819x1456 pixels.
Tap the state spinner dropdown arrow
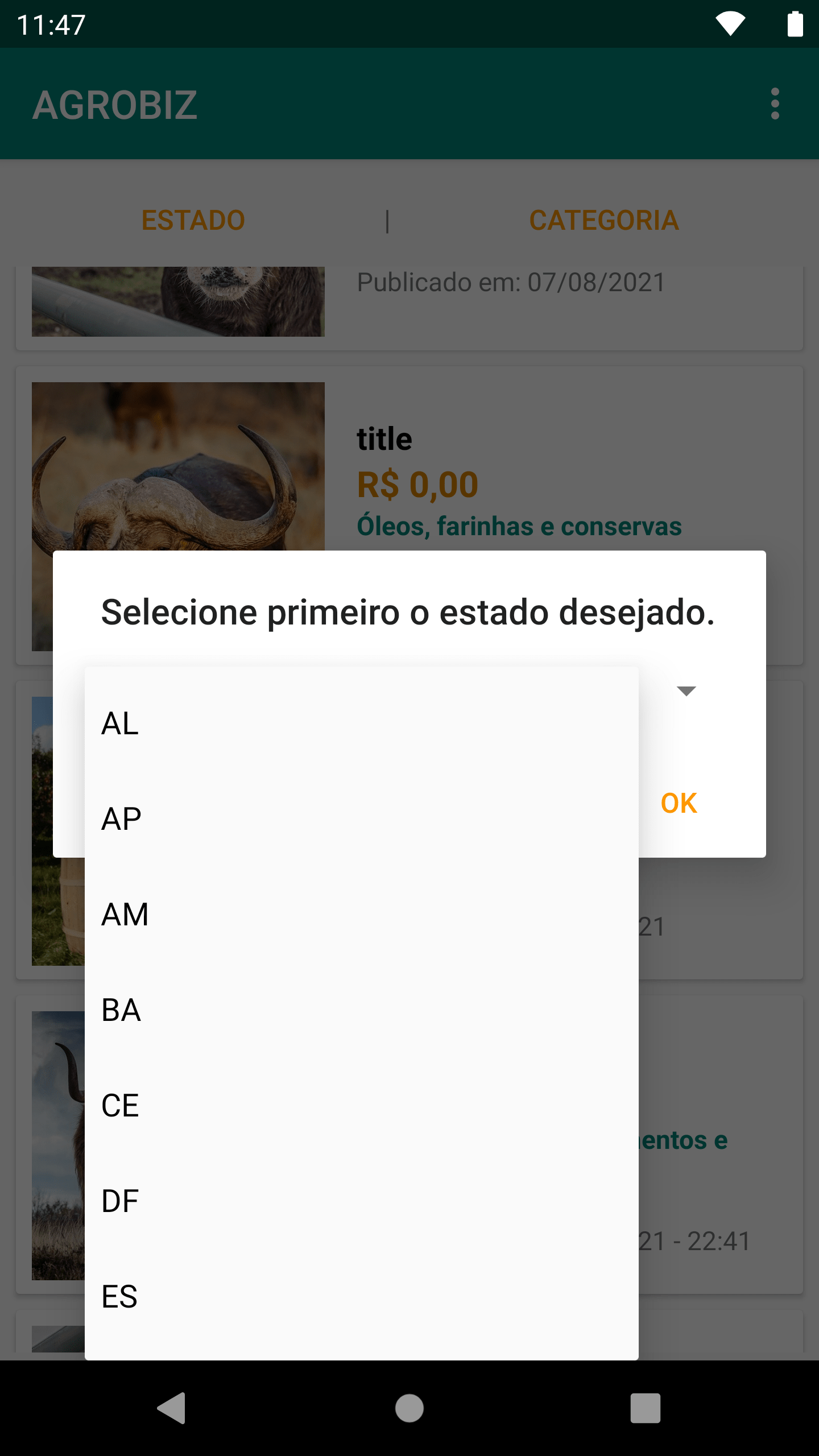(x=686, y=691)
